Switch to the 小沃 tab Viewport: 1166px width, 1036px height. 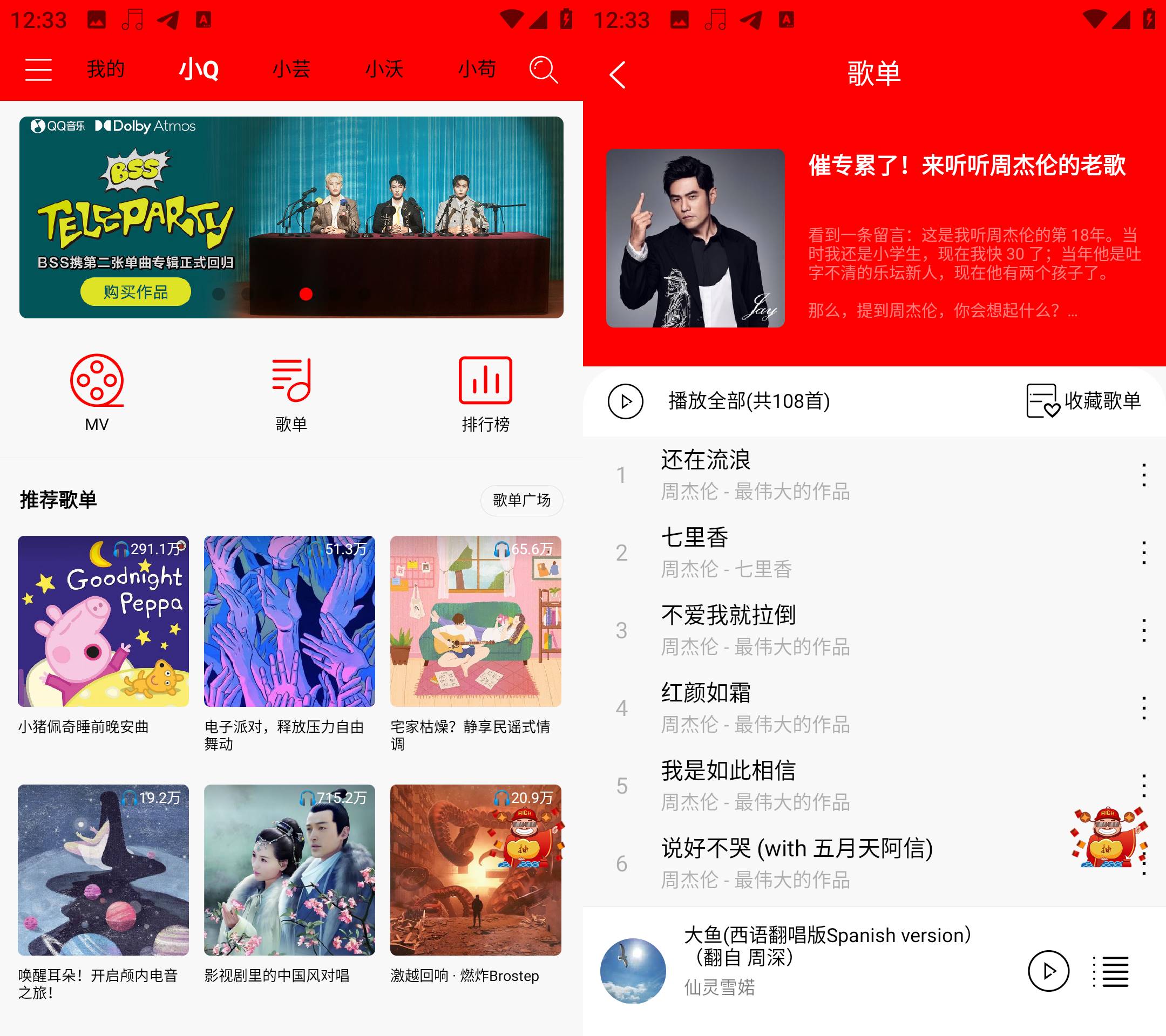click(x=384, y=70)
